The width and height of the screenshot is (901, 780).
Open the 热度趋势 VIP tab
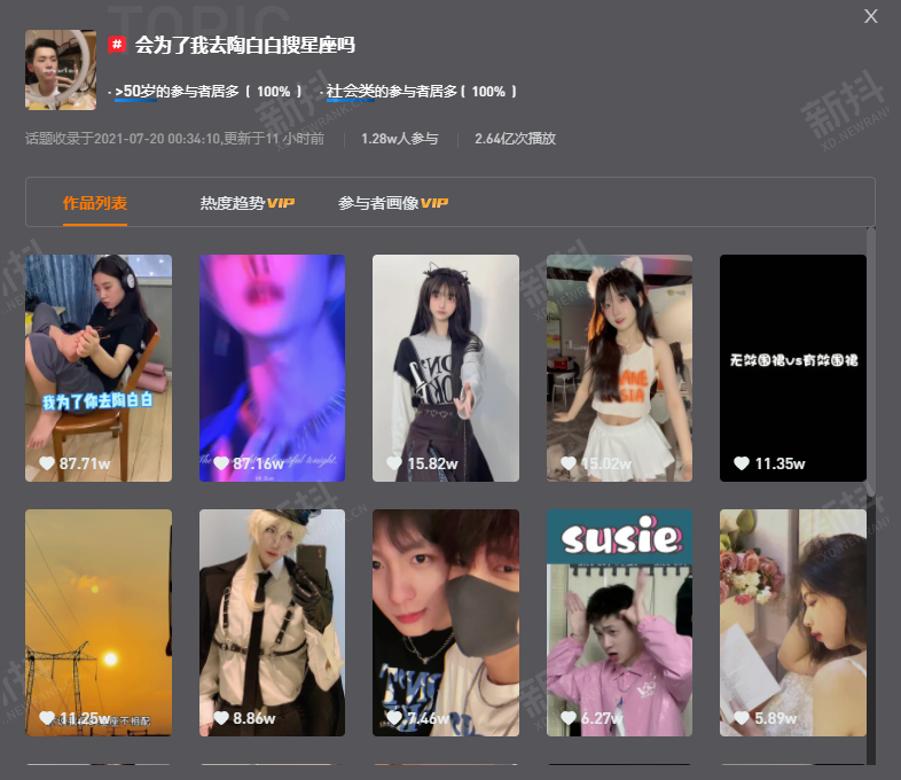247,203
